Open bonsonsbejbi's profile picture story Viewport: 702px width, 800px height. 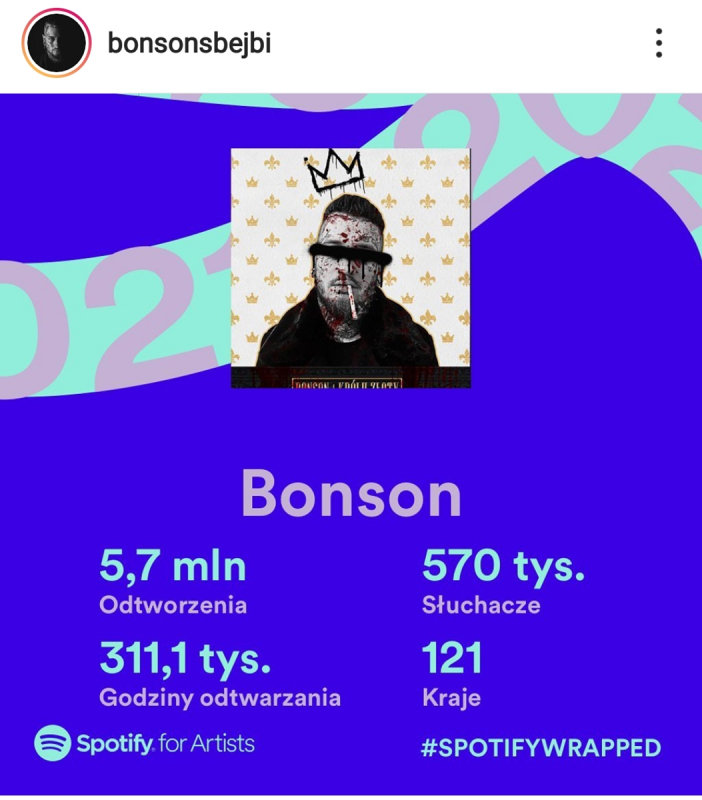[x=53, y=45]
